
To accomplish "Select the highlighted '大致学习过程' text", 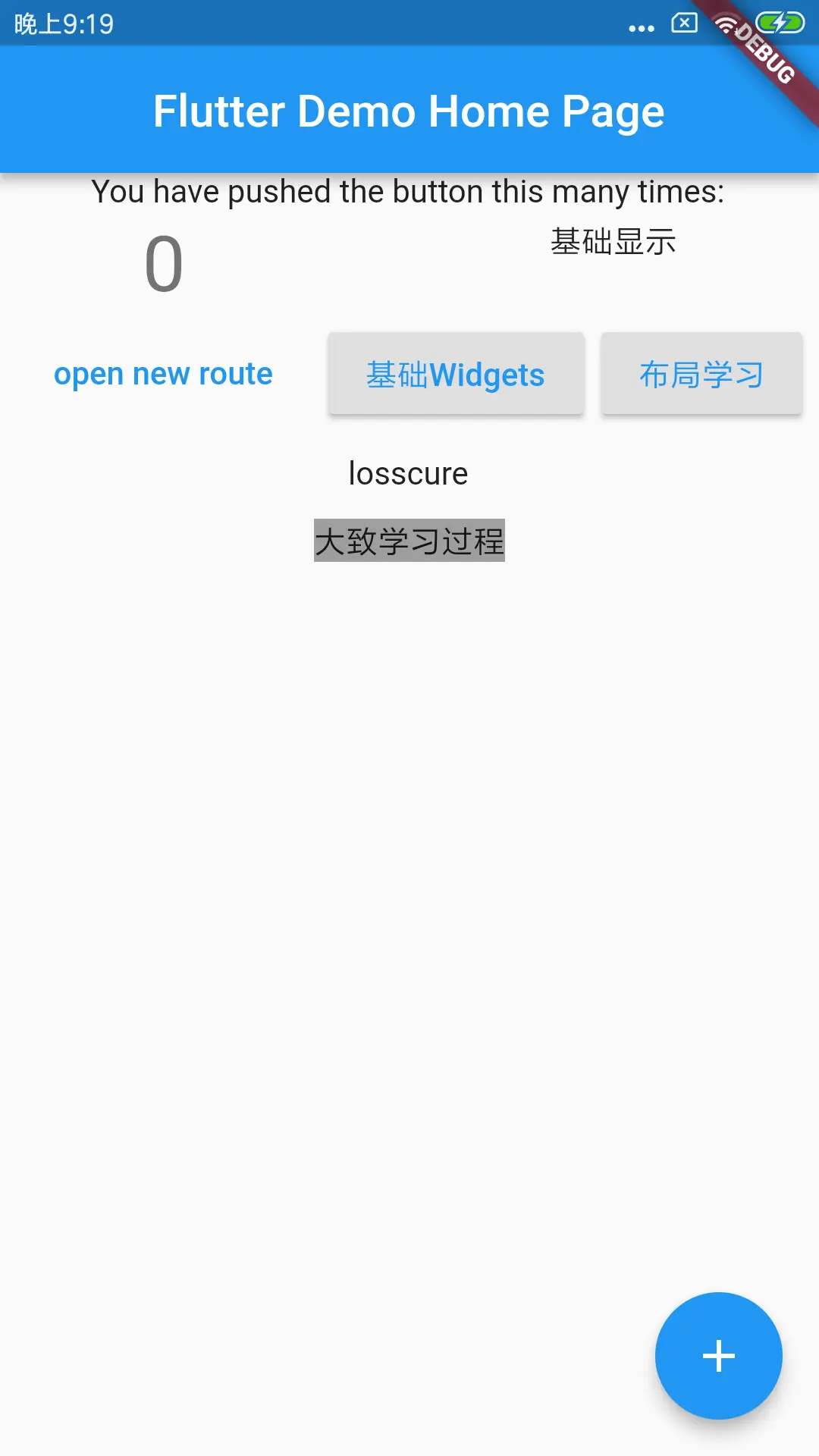I will point(409,541).
